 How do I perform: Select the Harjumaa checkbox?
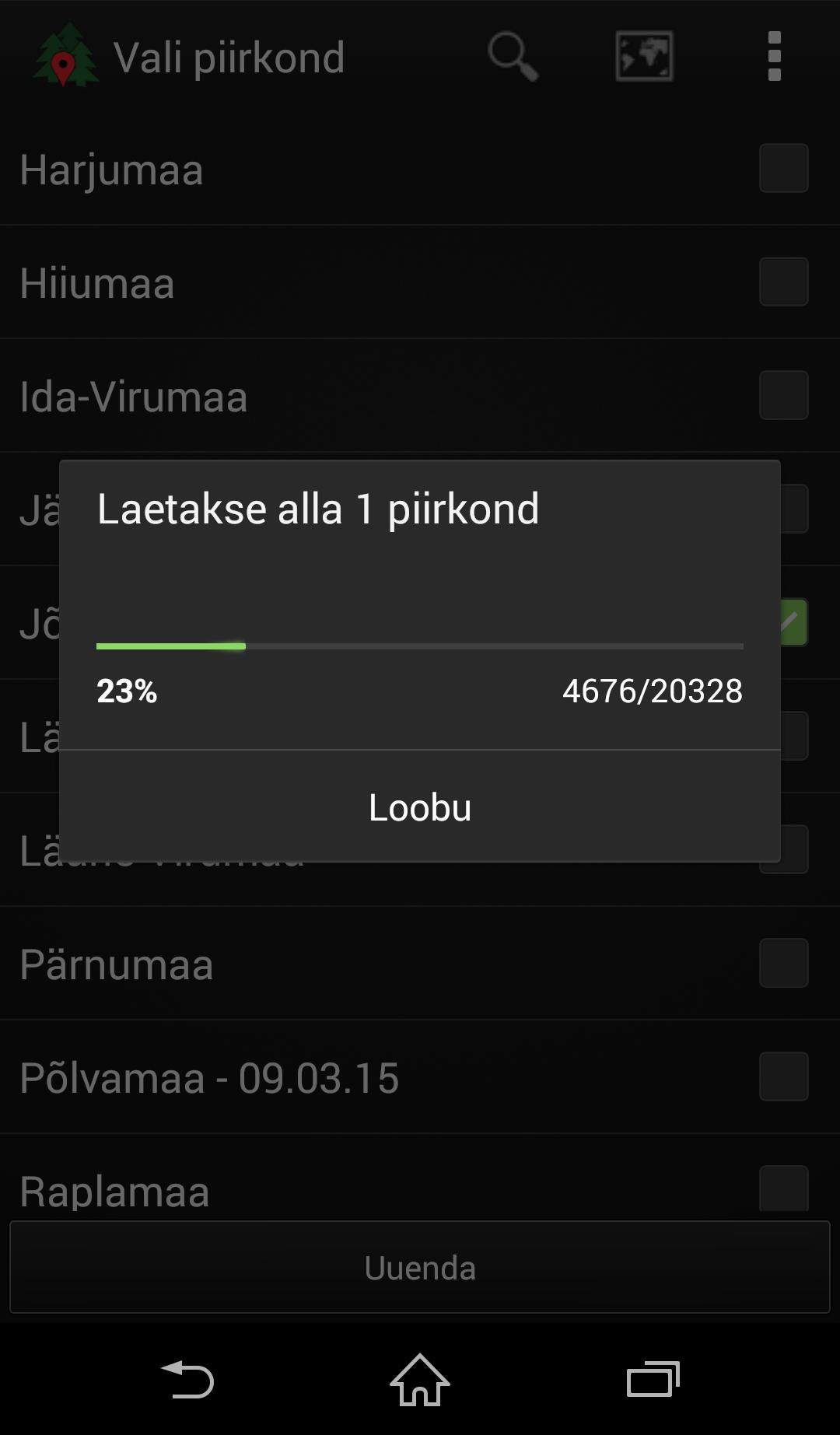coord(783,168)
